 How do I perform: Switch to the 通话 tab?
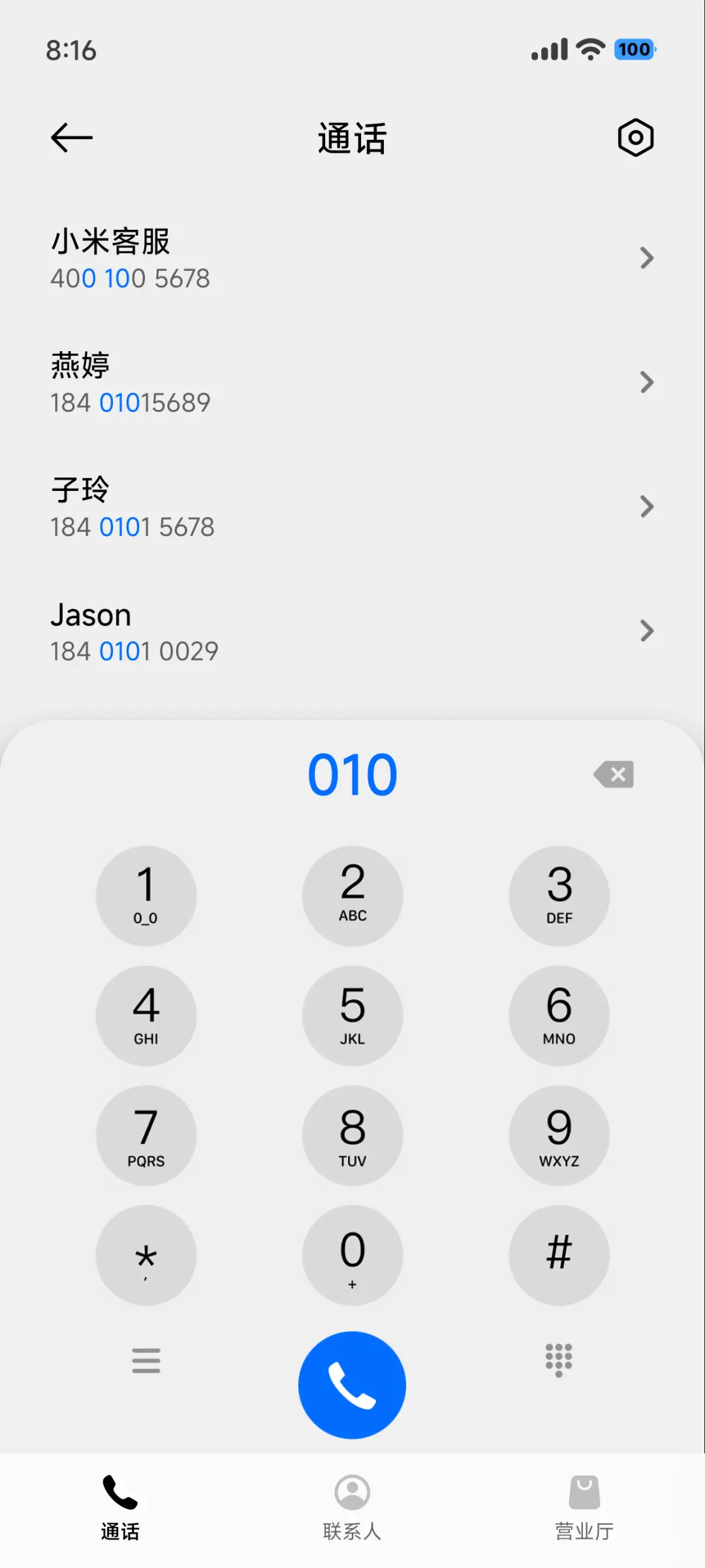click(x=119, y=1508)
